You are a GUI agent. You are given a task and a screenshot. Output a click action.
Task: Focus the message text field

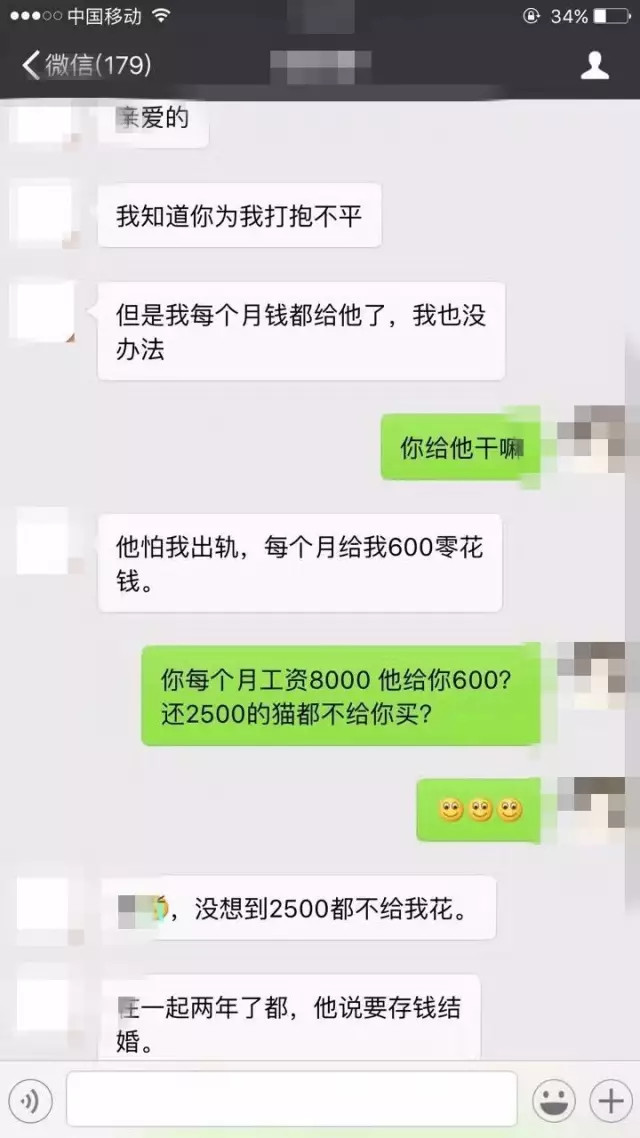(x=291, y=1100)
